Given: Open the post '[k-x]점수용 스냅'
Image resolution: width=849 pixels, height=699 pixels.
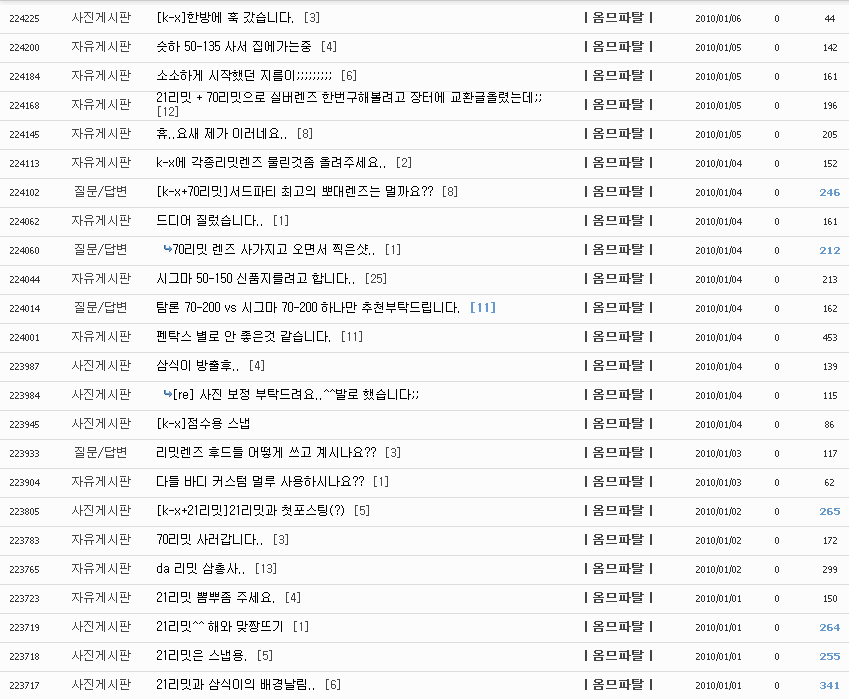Looking at the screenshot, I should point(203,424).
